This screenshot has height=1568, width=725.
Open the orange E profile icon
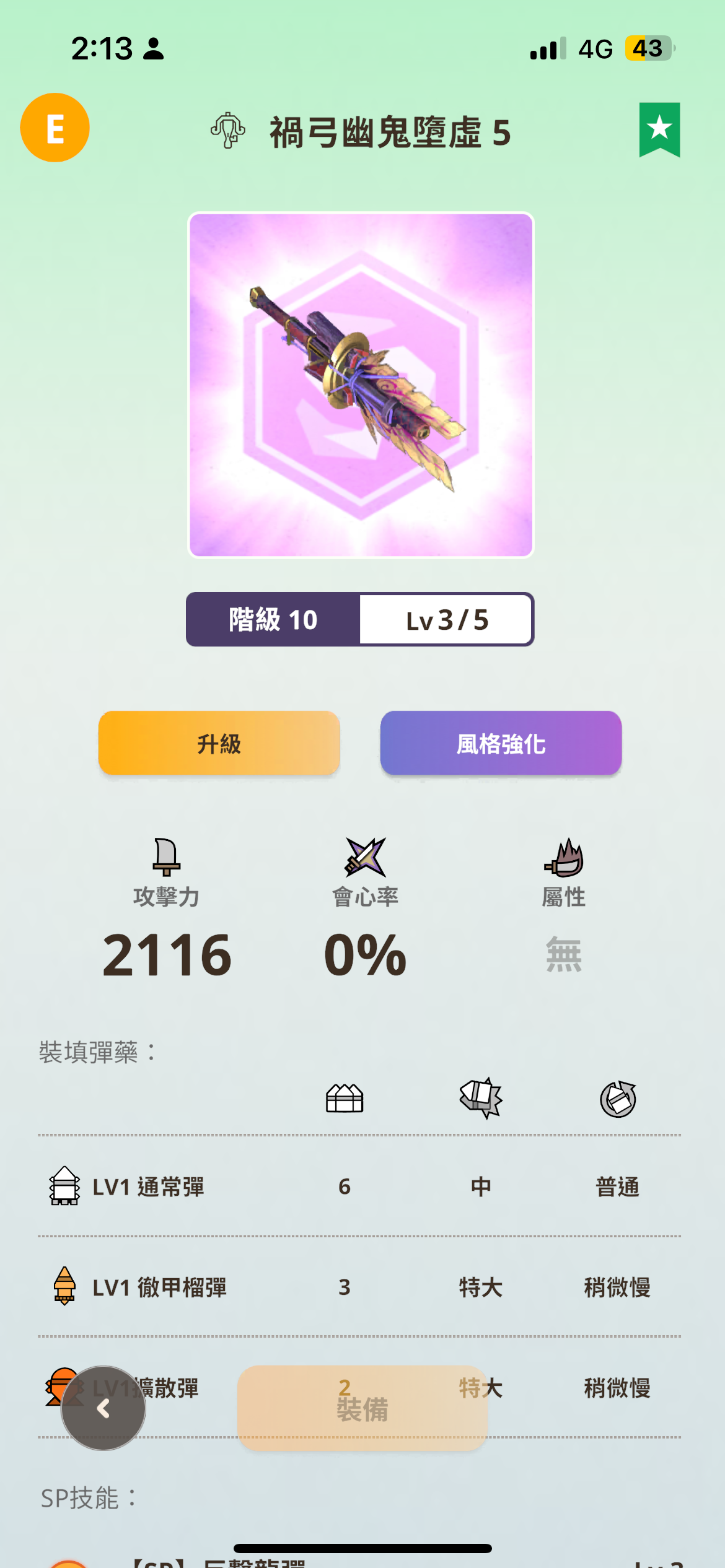55,128
